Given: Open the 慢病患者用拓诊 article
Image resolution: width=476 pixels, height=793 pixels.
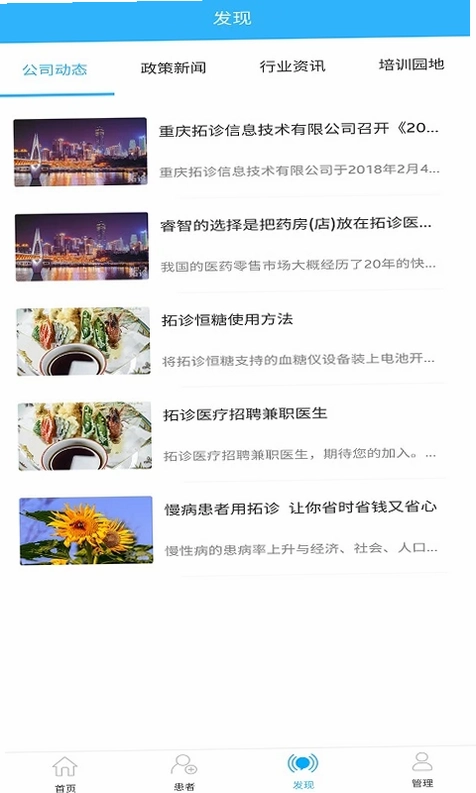Looking at the screenshot, I should (233, 529).
